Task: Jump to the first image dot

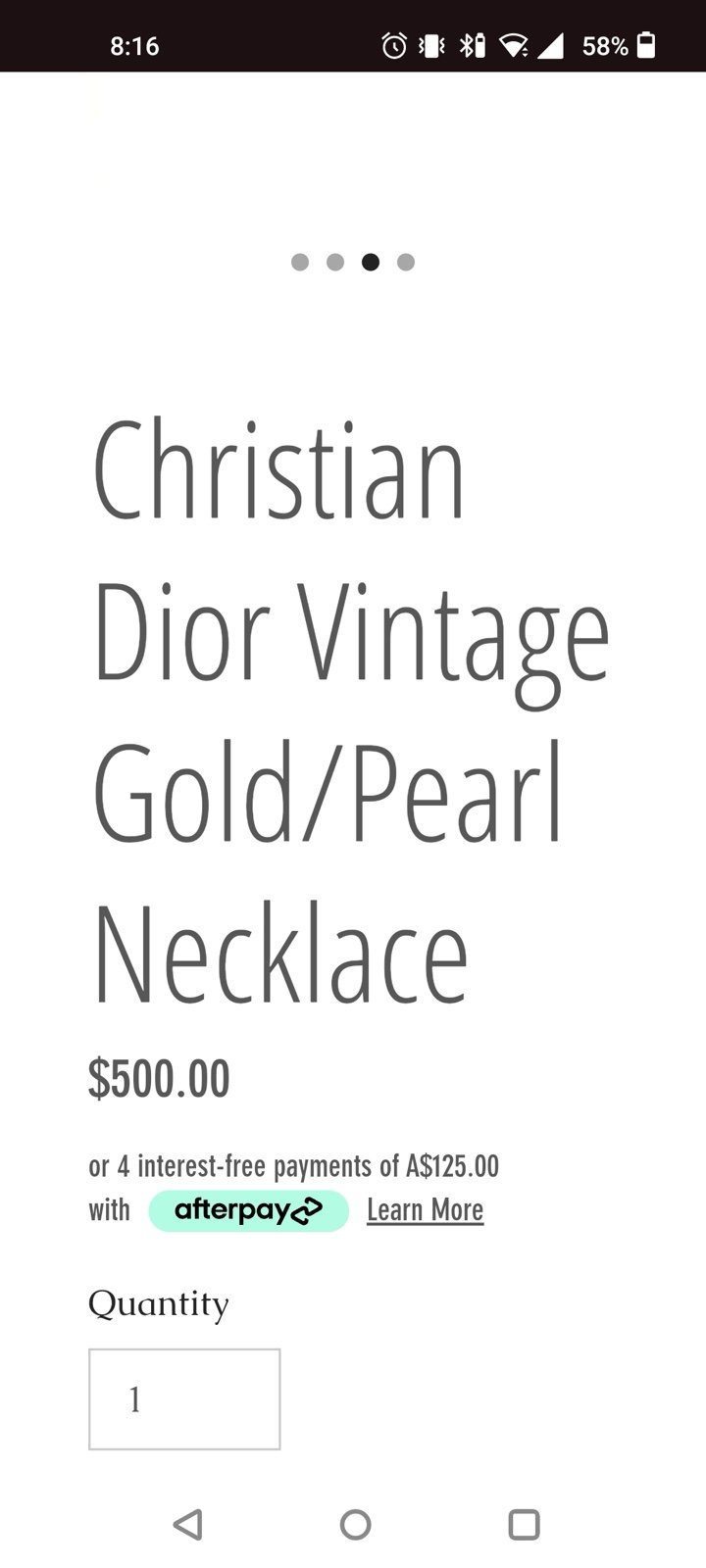Action: pyautogui.click(x=300, y=262)
